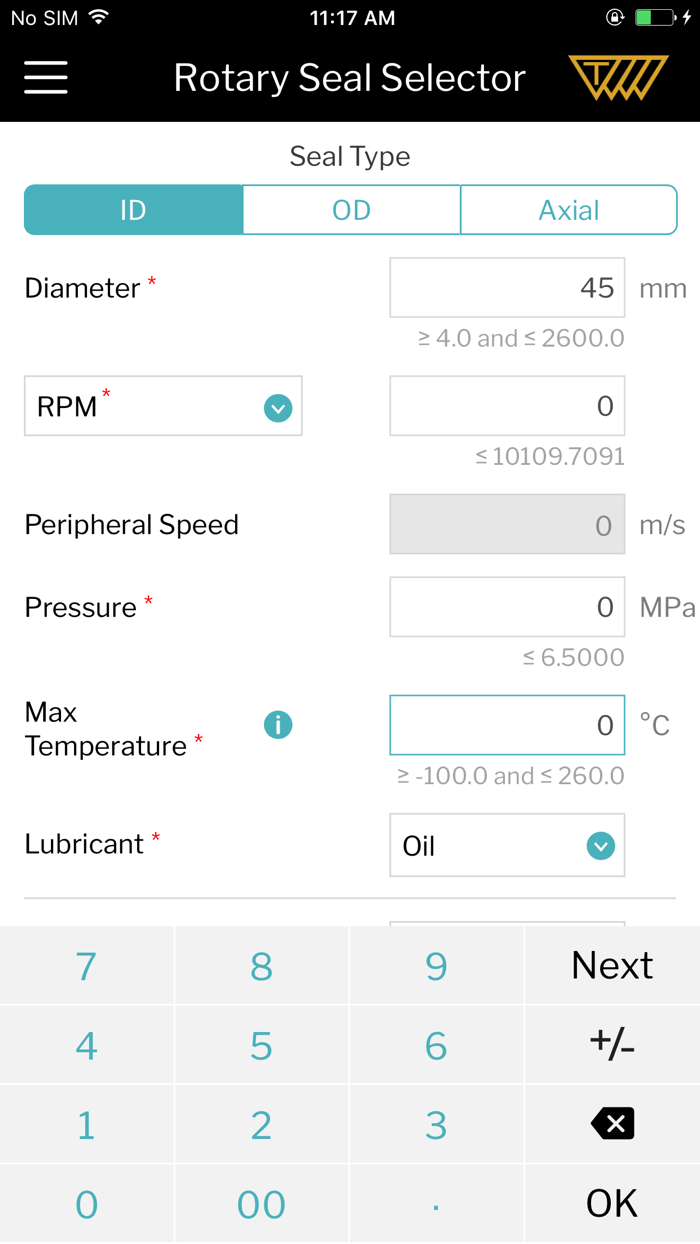
Task: Edit the Diameter field
Action: 507,288
